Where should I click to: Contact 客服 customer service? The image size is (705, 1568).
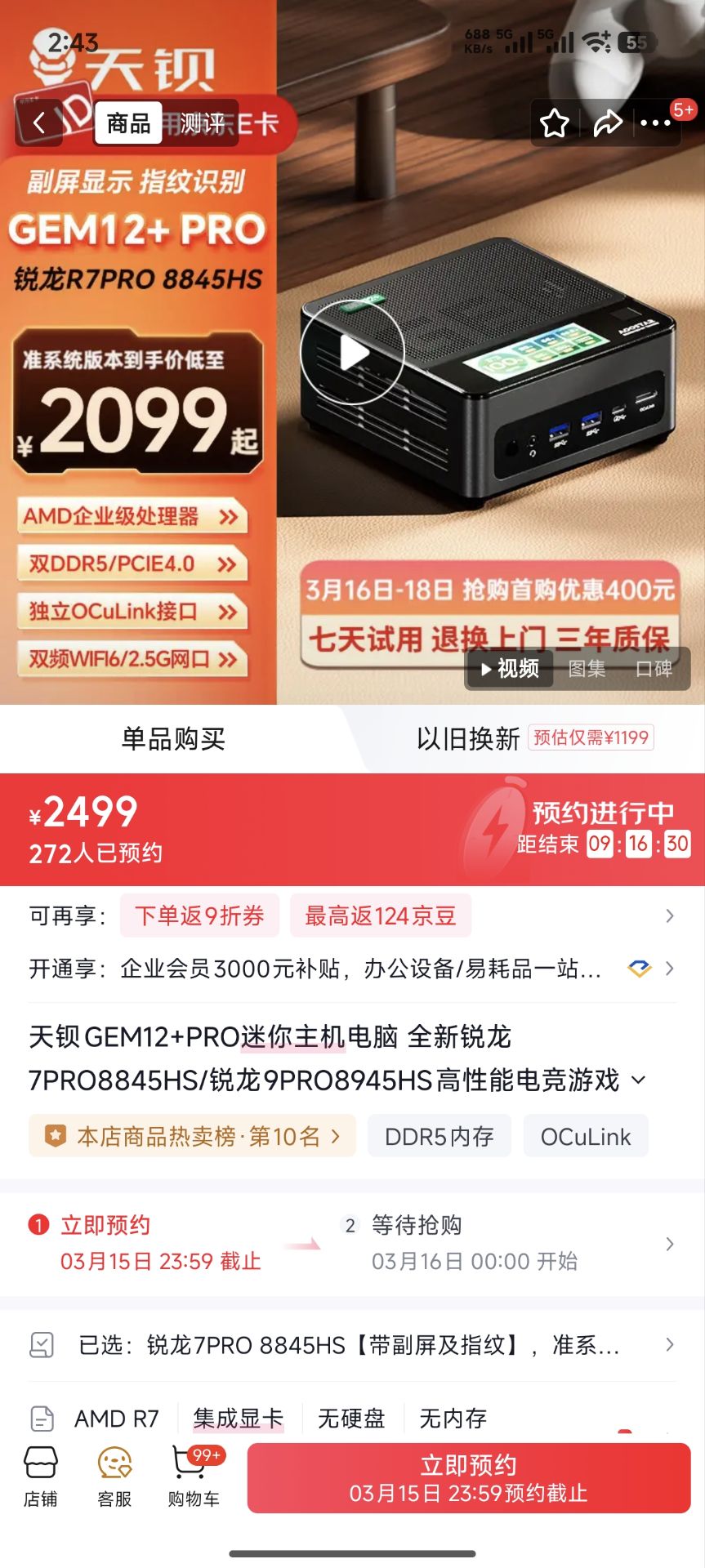(114, 1477)
